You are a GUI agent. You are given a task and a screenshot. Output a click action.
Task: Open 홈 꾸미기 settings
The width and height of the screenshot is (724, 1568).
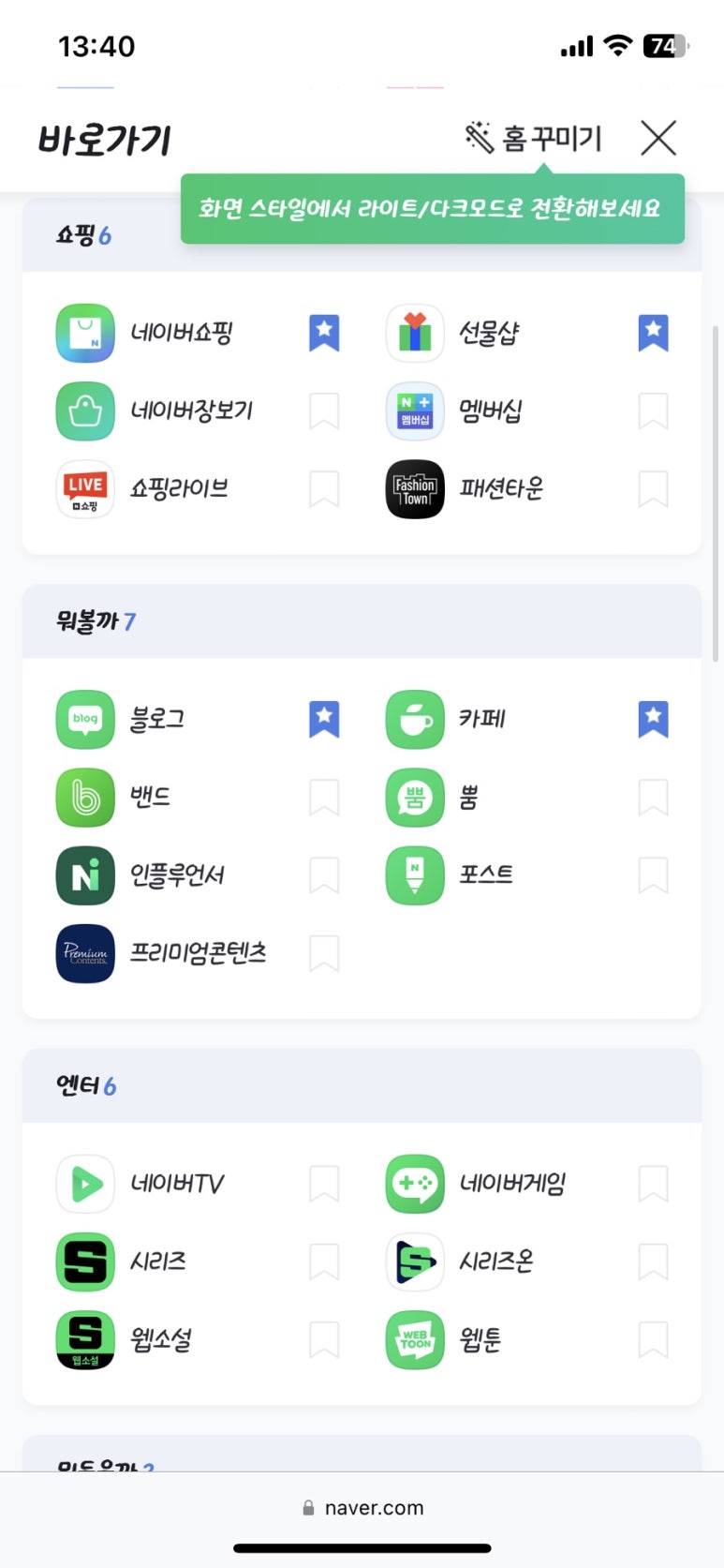pos(533,139)
